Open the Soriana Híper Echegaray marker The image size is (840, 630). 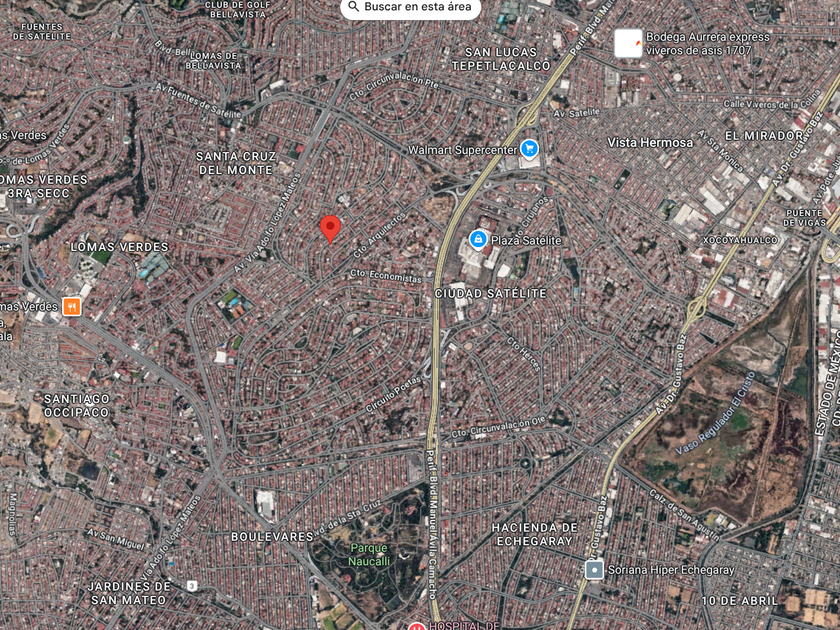[595, 570]
